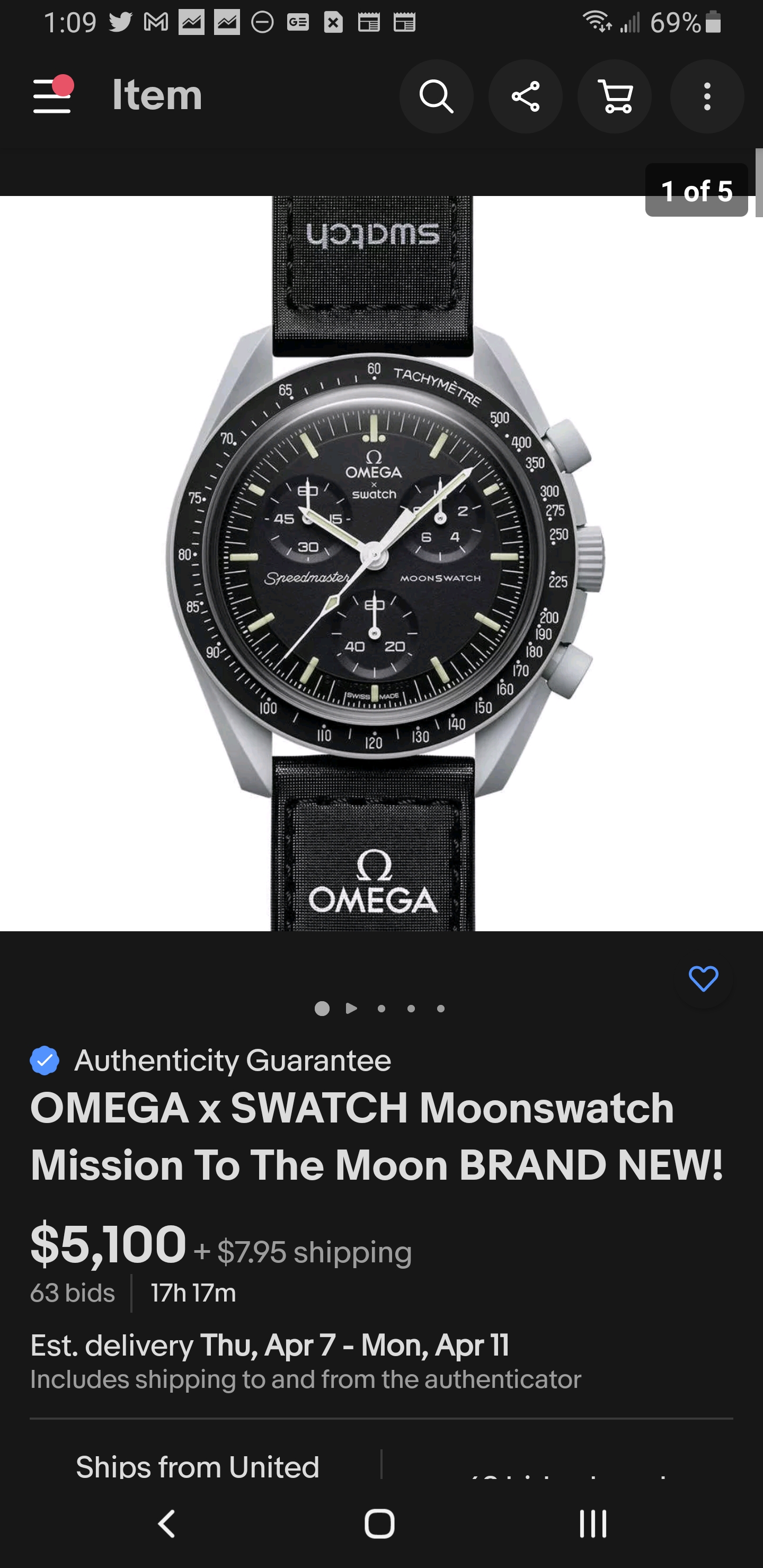Go to the phone home screen
Screen dimensions: 763x1568
(x=379, y=1524)
